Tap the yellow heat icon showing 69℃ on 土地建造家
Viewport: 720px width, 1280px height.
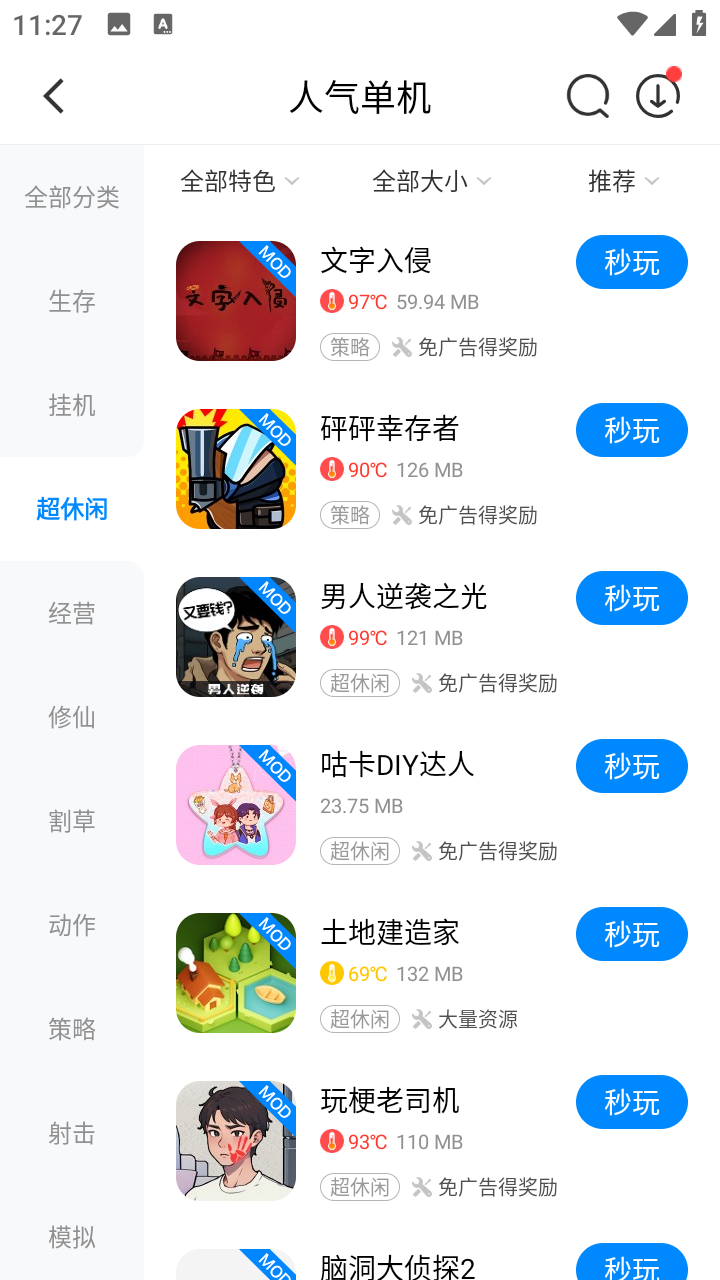pyautogui.click(x=330, y=973)
